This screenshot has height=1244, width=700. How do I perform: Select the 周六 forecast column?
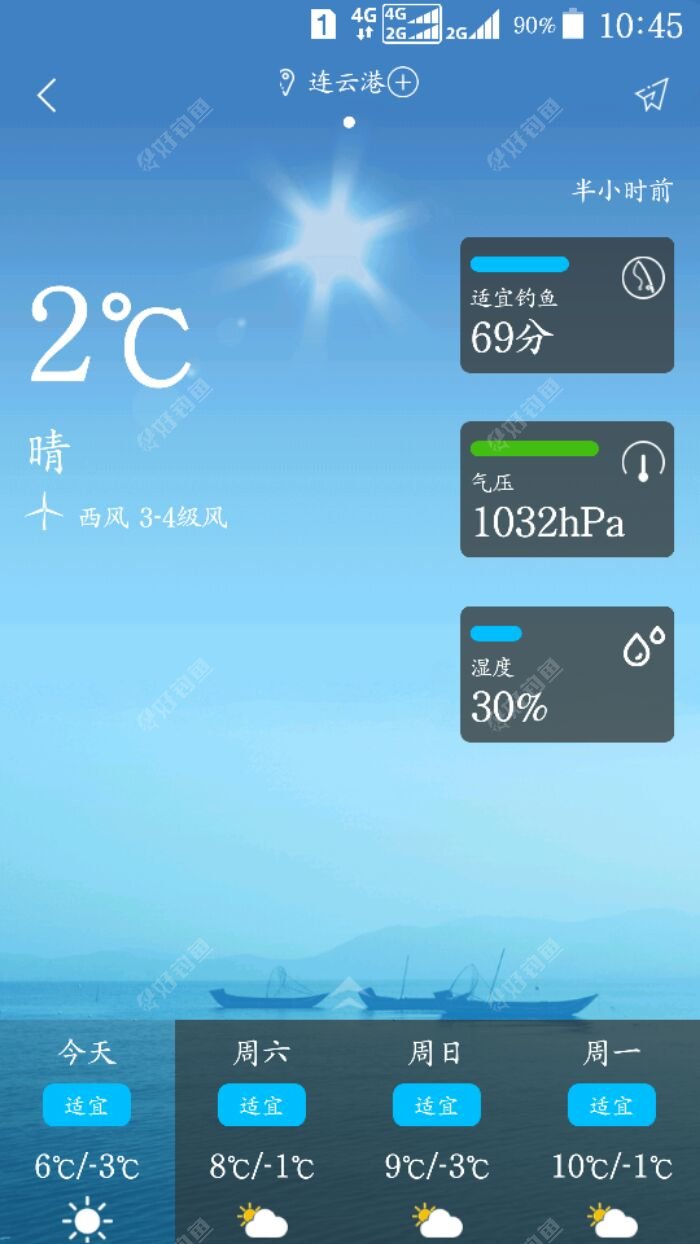tap(262, 1130)
